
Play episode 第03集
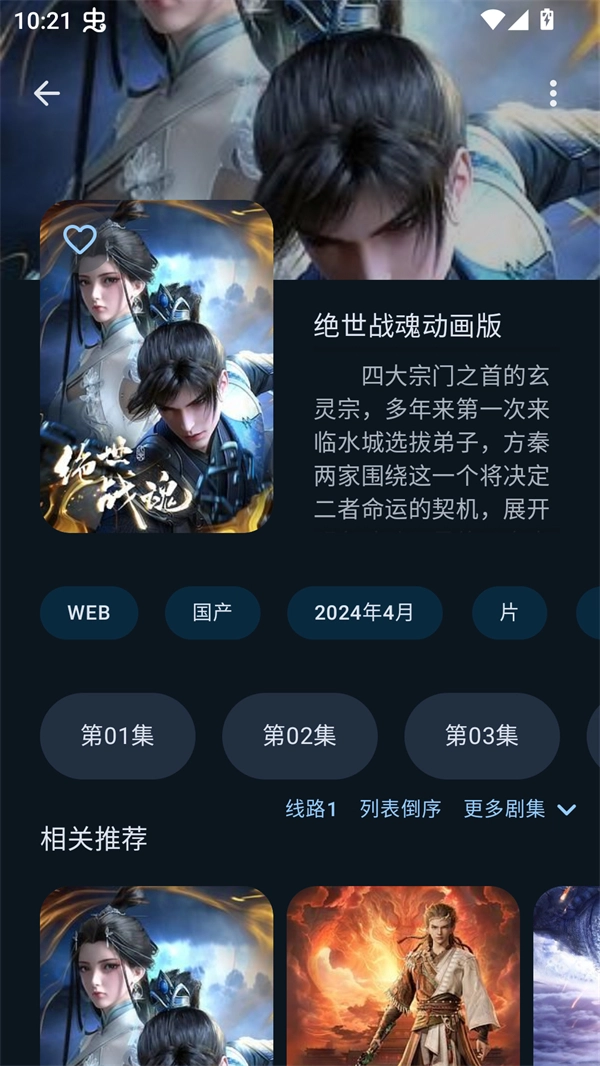(481, 736)
